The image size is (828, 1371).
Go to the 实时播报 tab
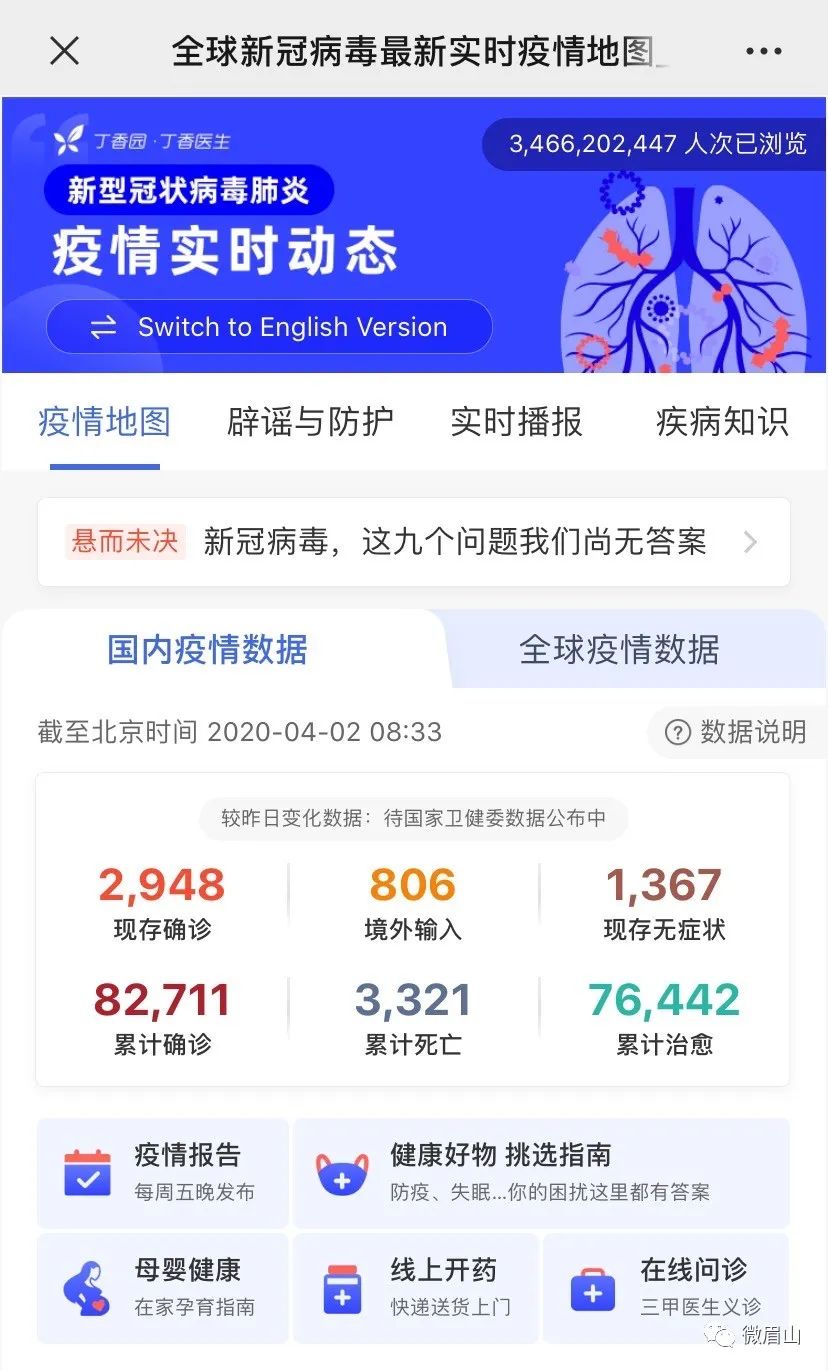[x=516, y=422]
